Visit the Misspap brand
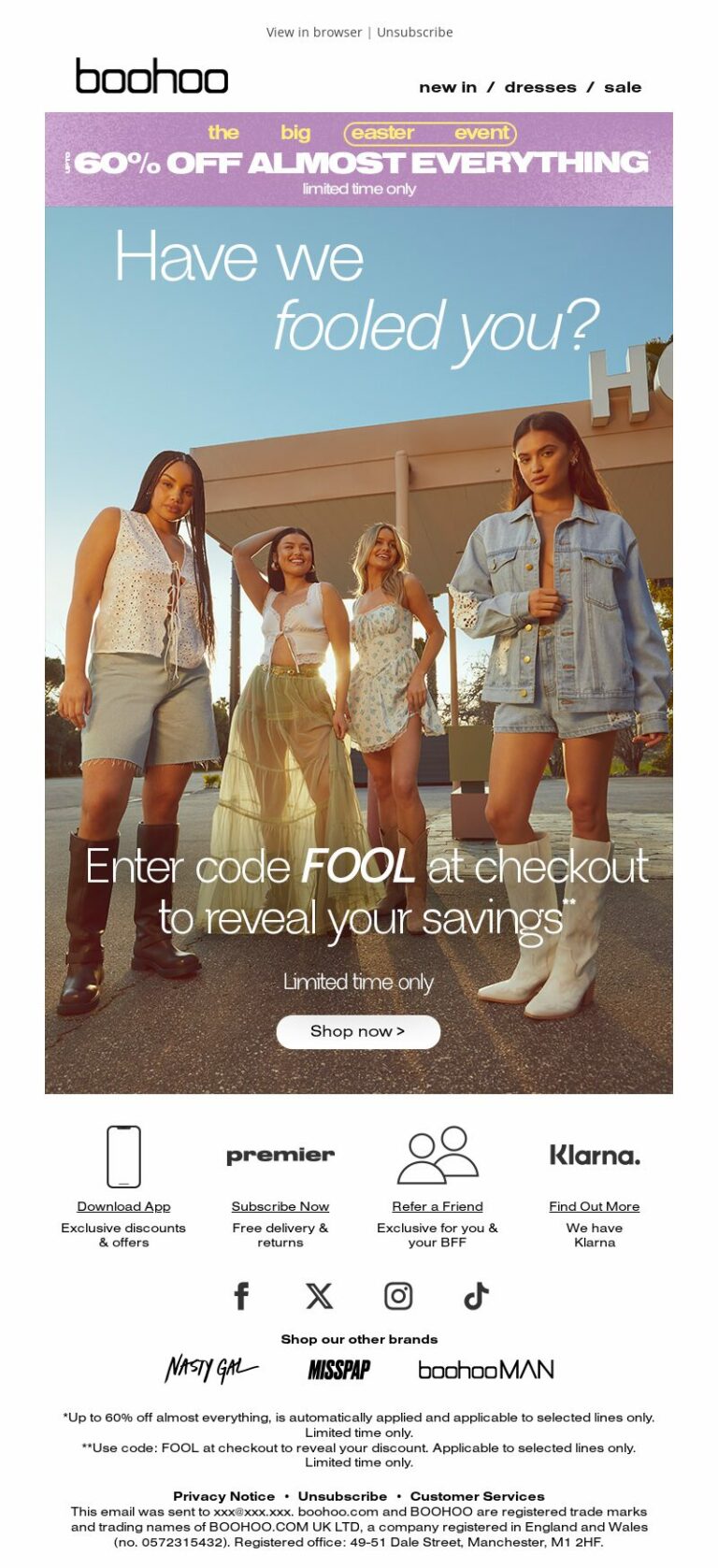Image resolution: width=718 pixels, height=1568 pixels. coord(338,1370)
